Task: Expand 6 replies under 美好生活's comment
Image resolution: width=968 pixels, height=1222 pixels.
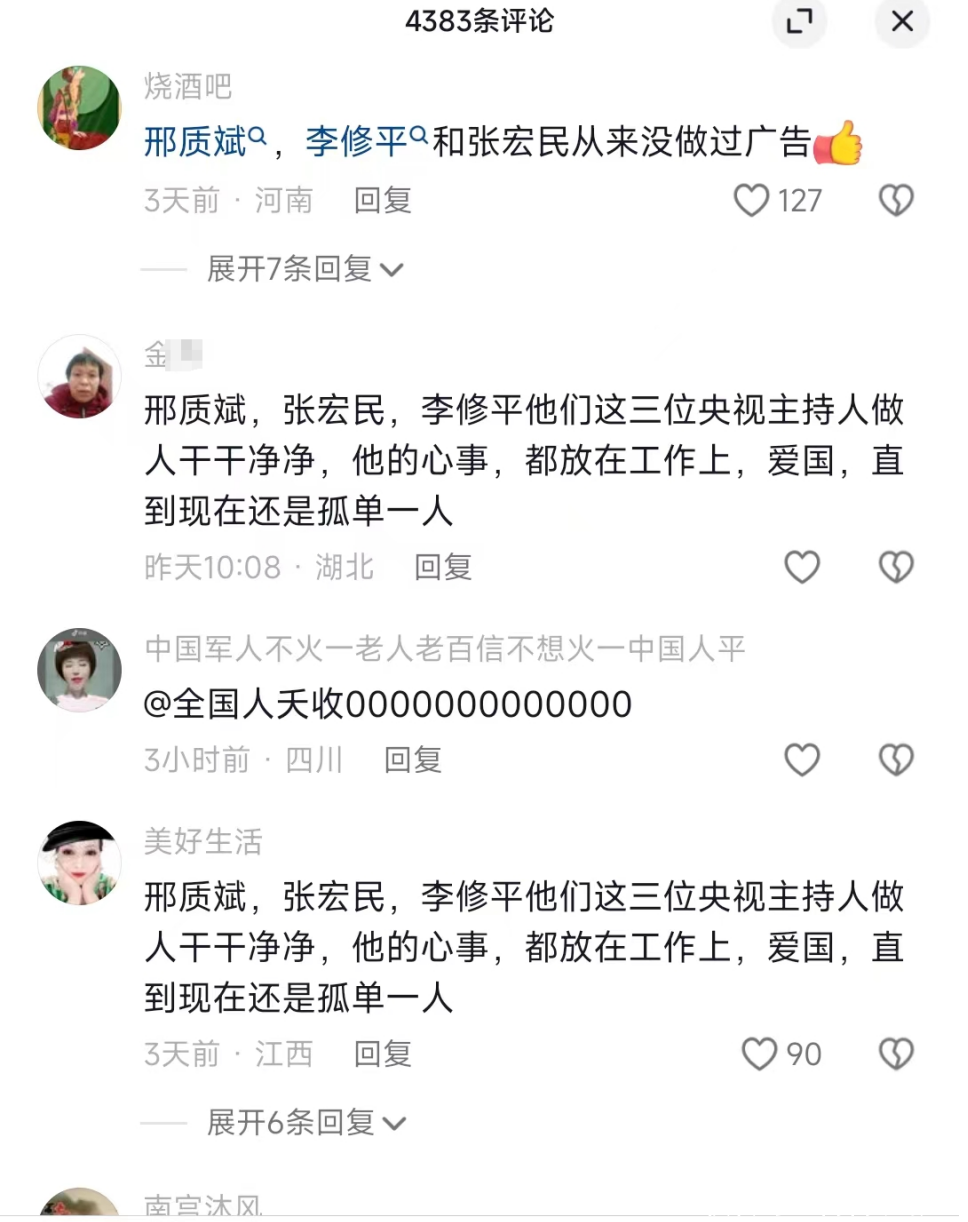Action: point(304,1123)
